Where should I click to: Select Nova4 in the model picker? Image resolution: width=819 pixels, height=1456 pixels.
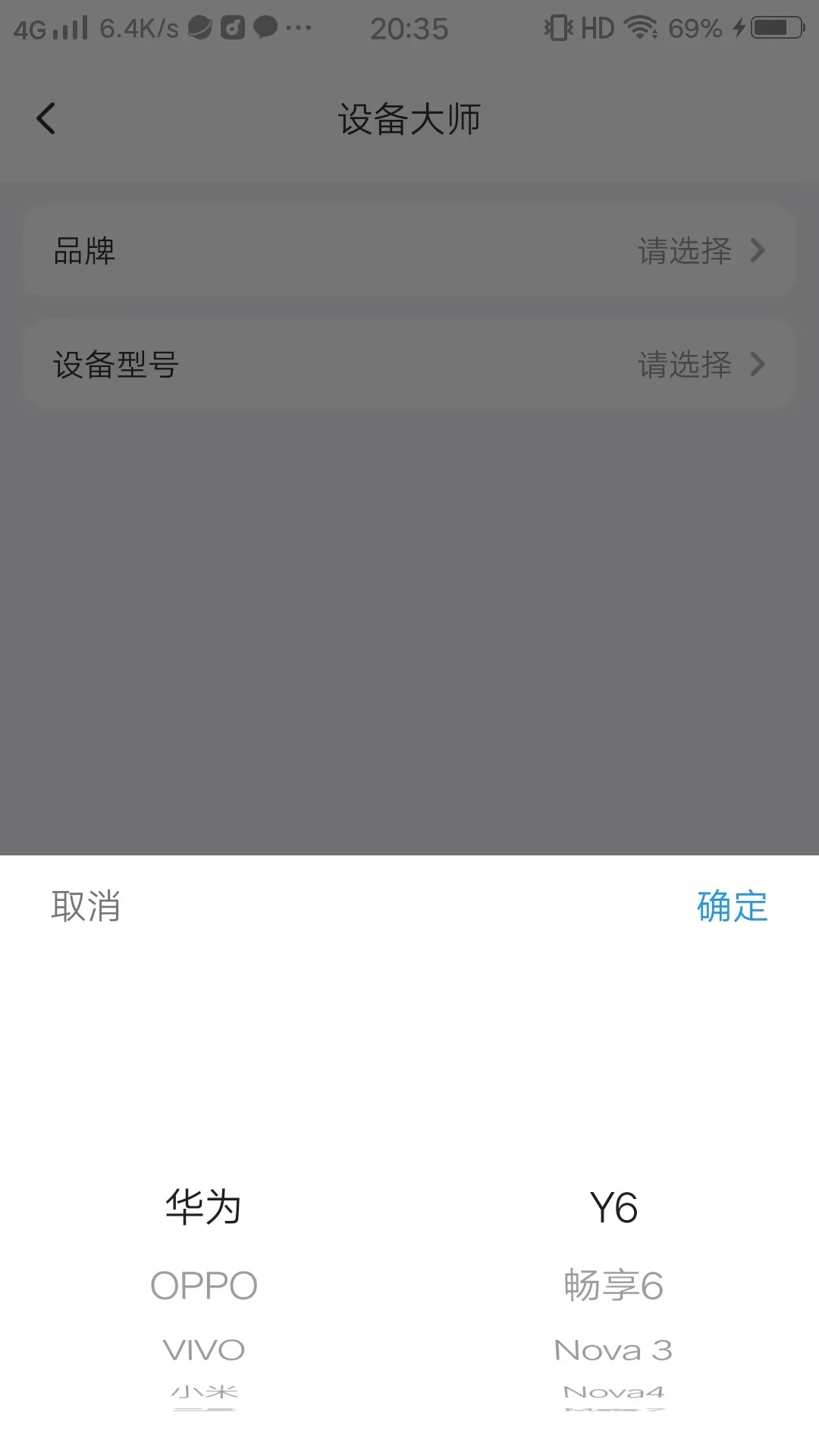(613, 1392)
